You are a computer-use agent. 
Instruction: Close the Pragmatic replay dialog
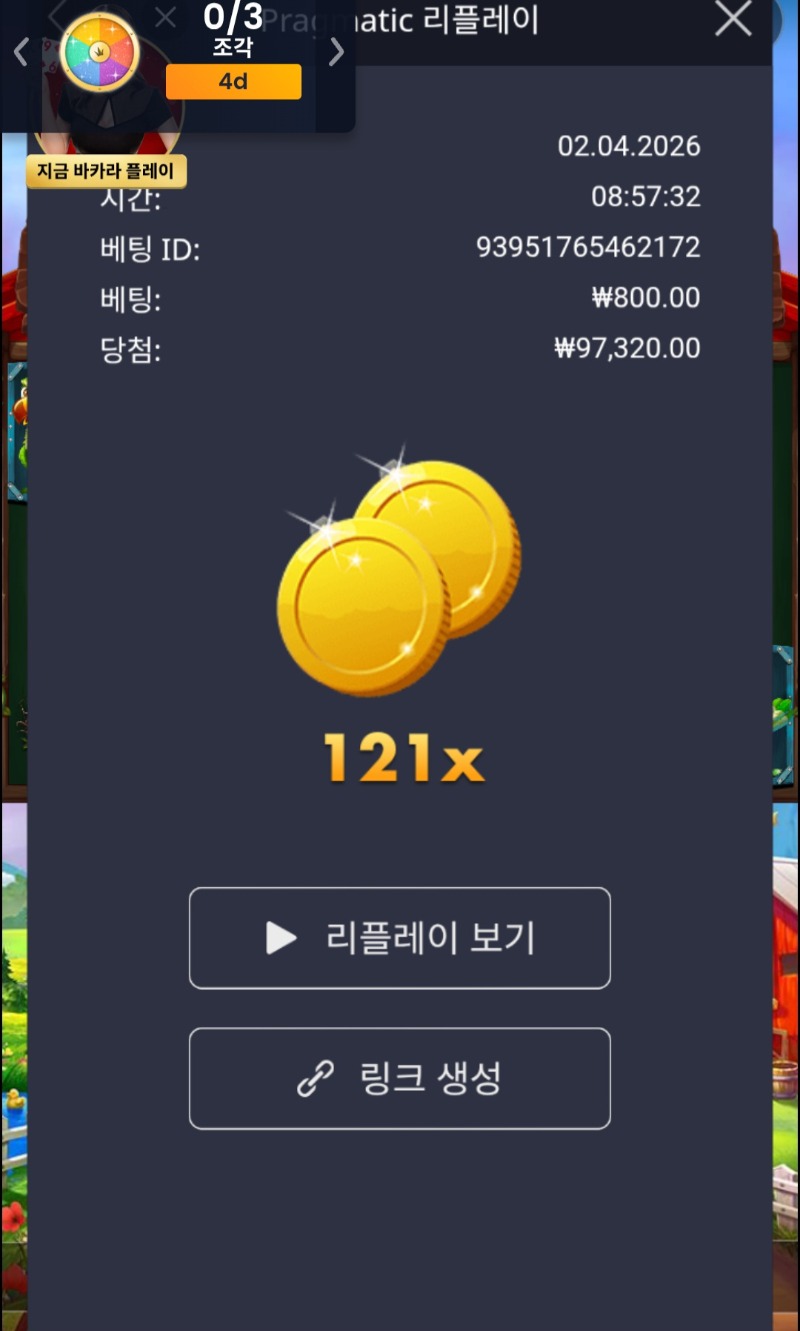coord(733,19)
